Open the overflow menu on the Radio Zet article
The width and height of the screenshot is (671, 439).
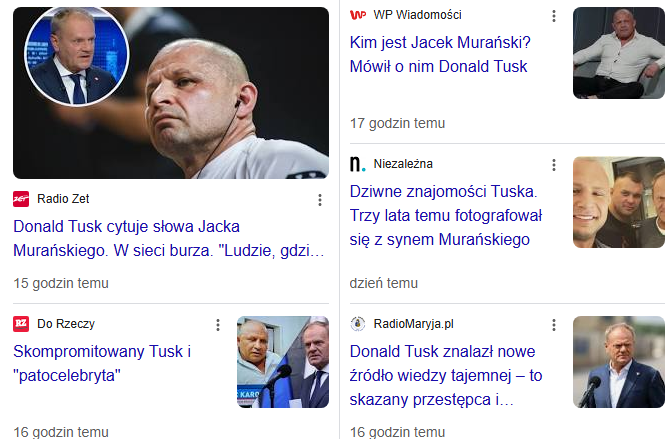click(320, 200)
